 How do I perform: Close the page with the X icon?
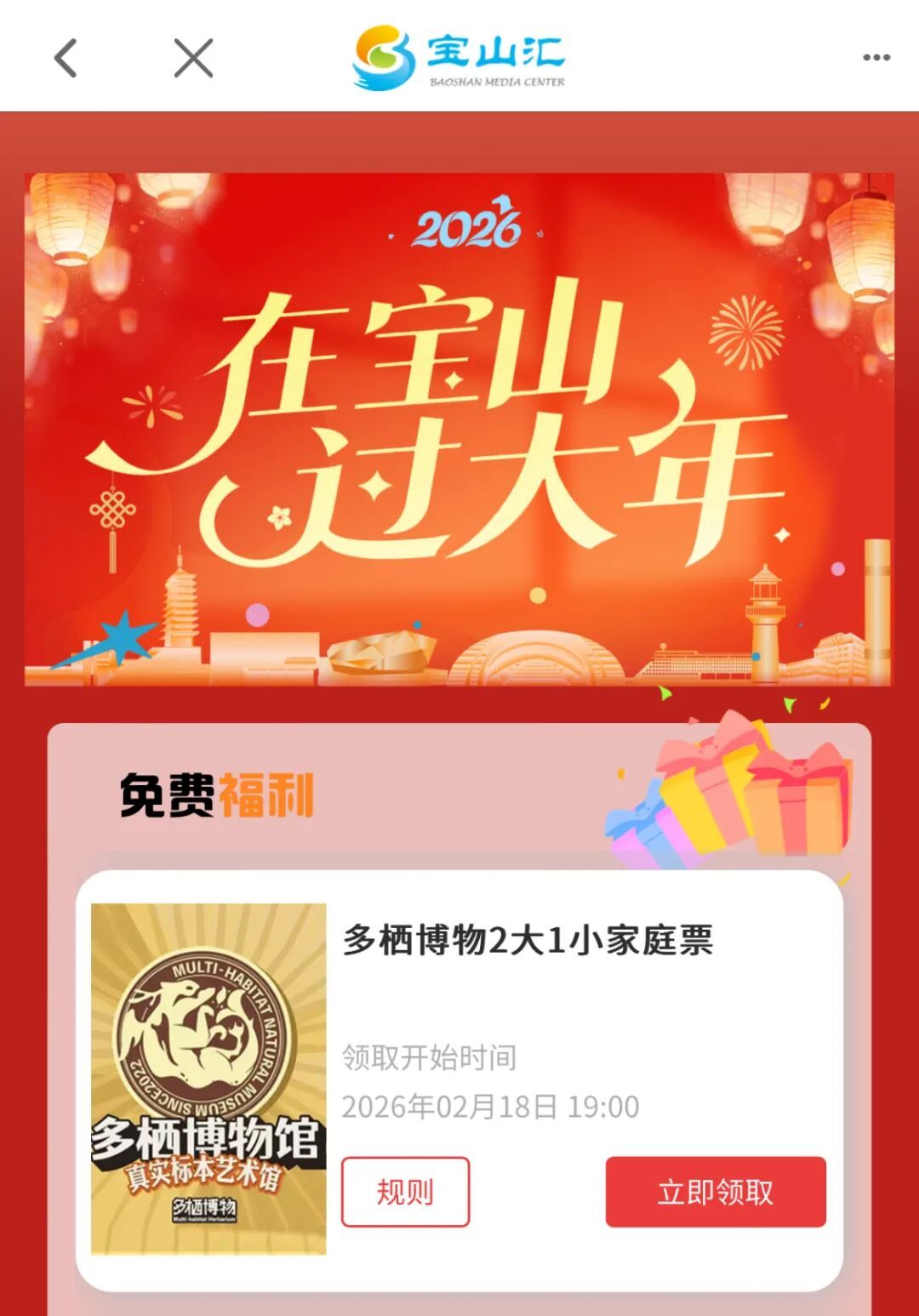[x=193, y=58]
